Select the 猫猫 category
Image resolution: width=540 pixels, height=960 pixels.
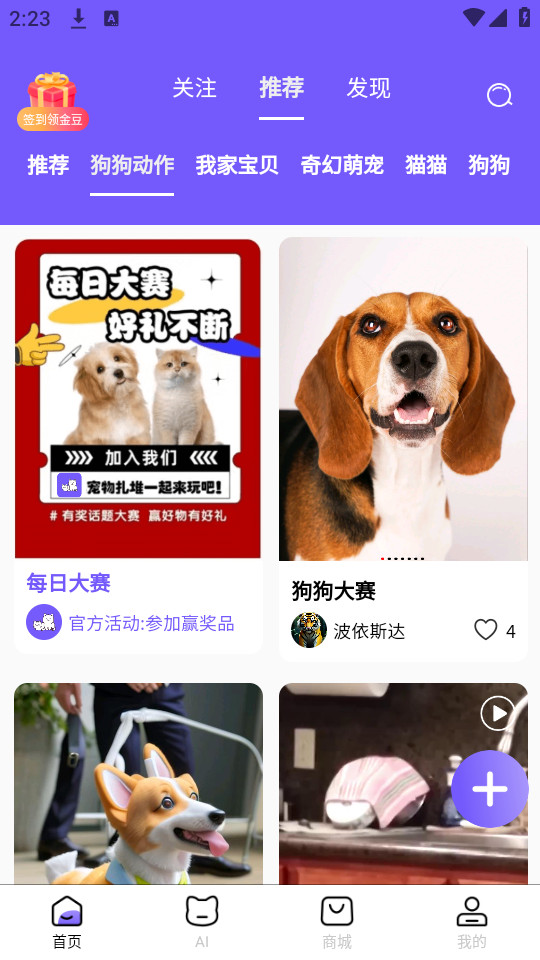click(x=426, y=165)
